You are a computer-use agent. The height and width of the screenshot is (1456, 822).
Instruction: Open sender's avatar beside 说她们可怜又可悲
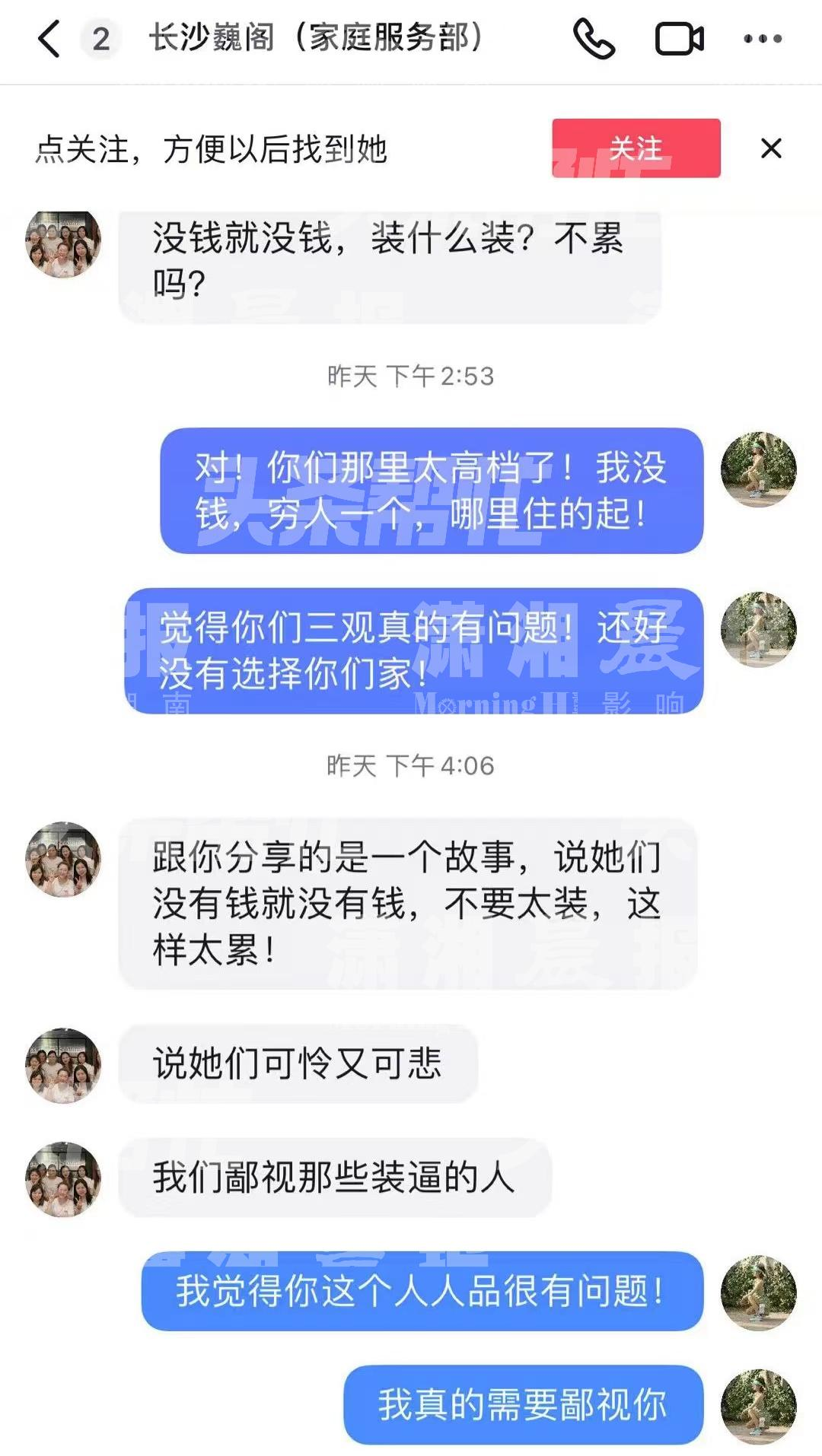tap(63, 1065)
